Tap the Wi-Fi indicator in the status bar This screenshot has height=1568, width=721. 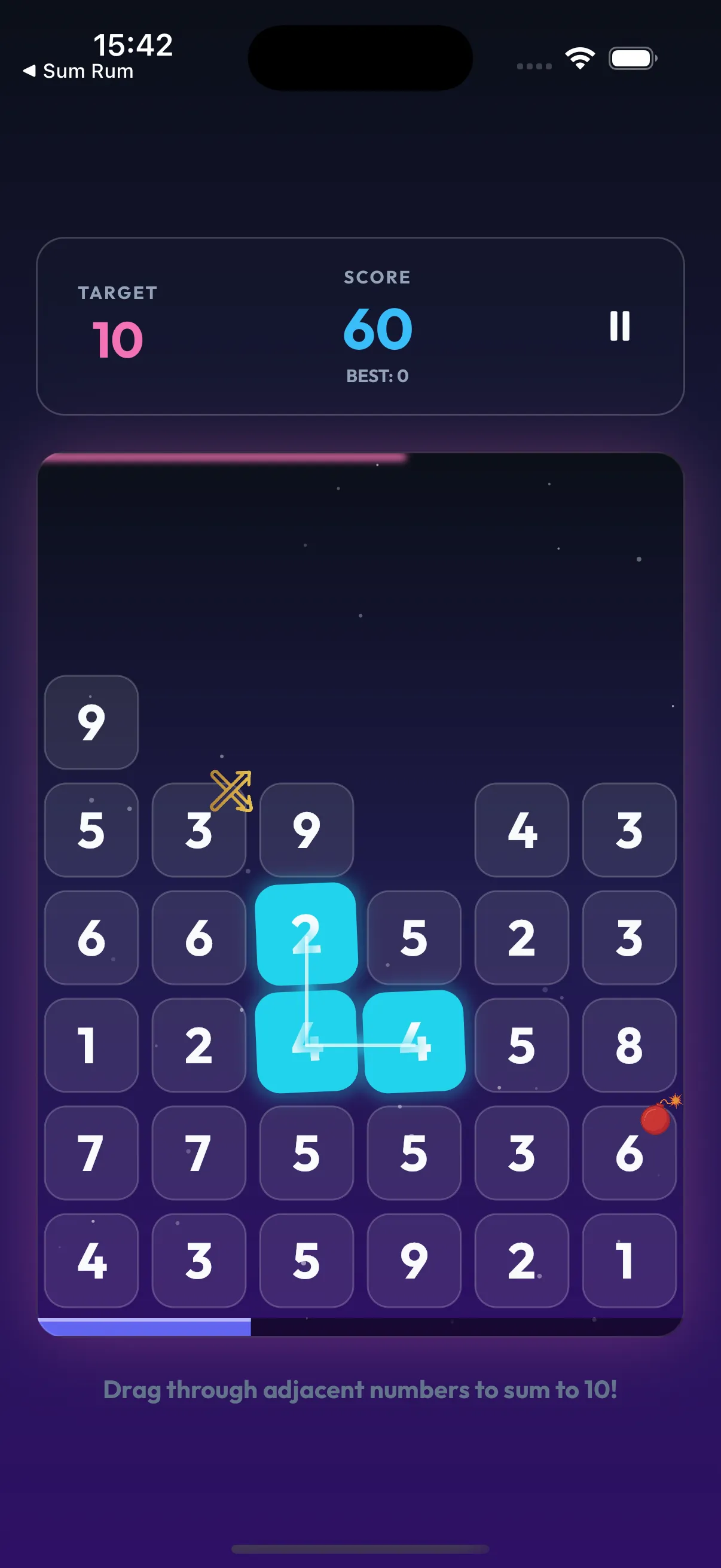[x=579, y=57]
